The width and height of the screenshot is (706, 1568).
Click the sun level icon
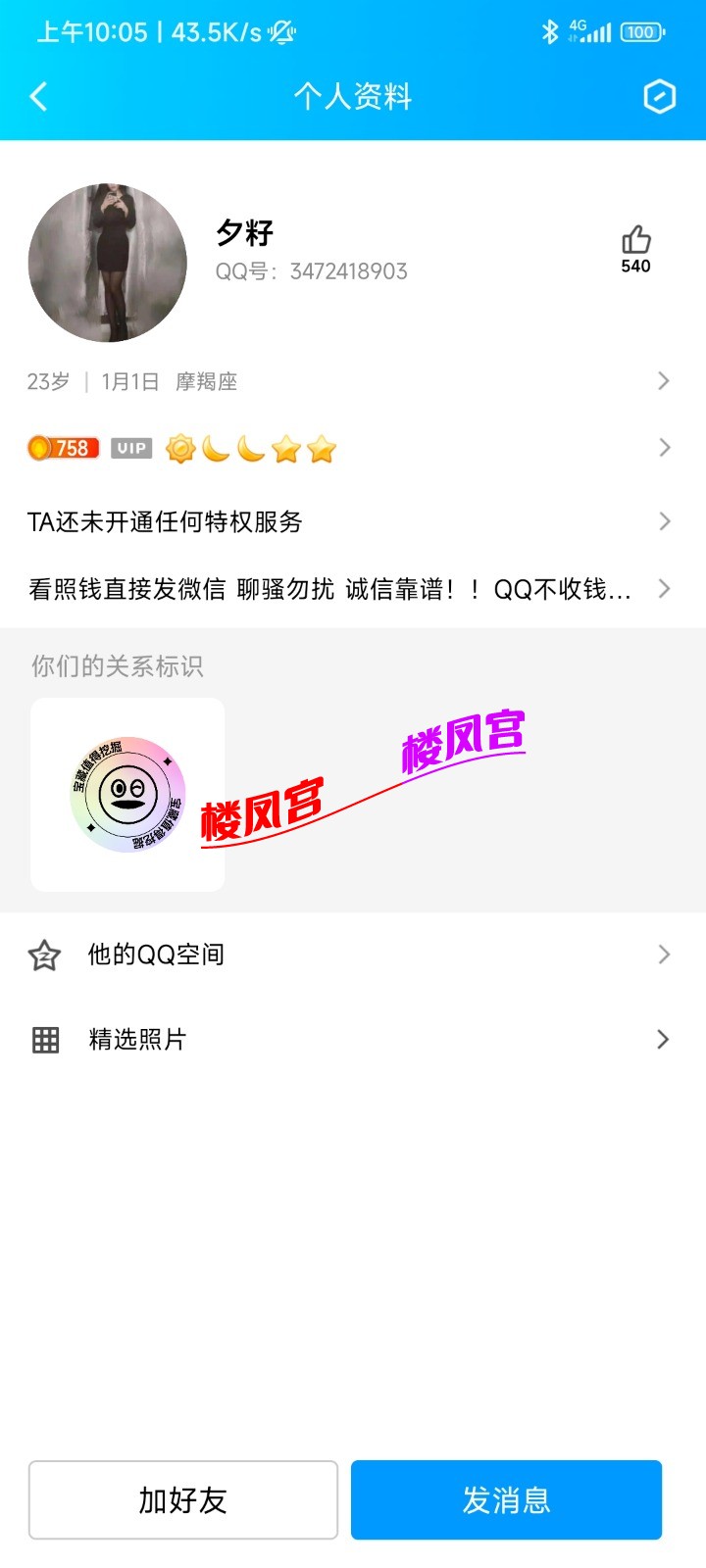coord(180,448)
